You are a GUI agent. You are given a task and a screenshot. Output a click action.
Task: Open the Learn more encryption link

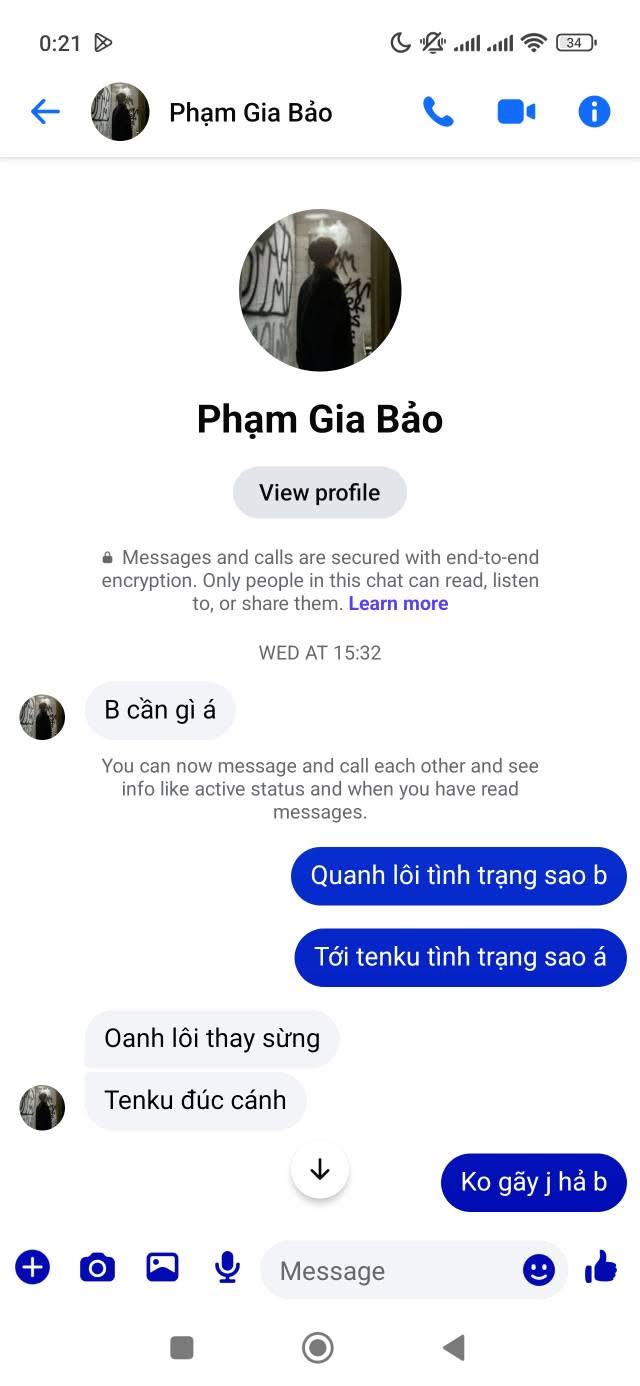[x=398, y=603]
